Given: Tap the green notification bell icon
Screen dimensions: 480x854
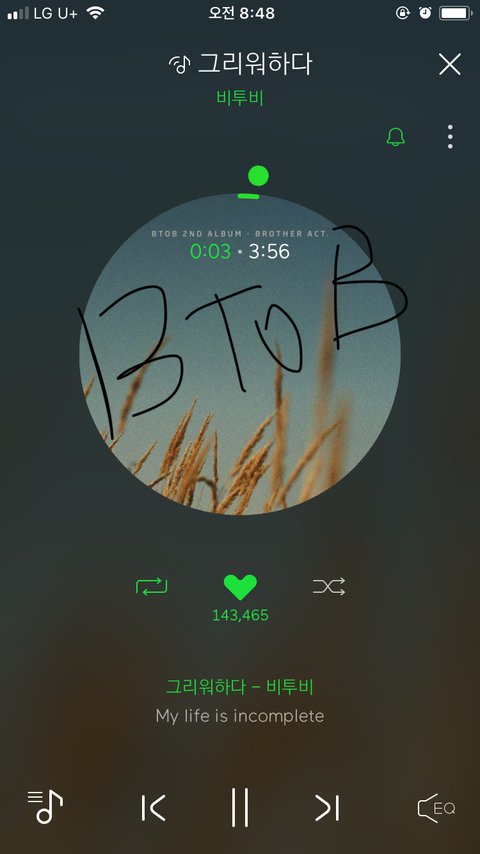Looking at the screenshot, I should tap(396, 137).
